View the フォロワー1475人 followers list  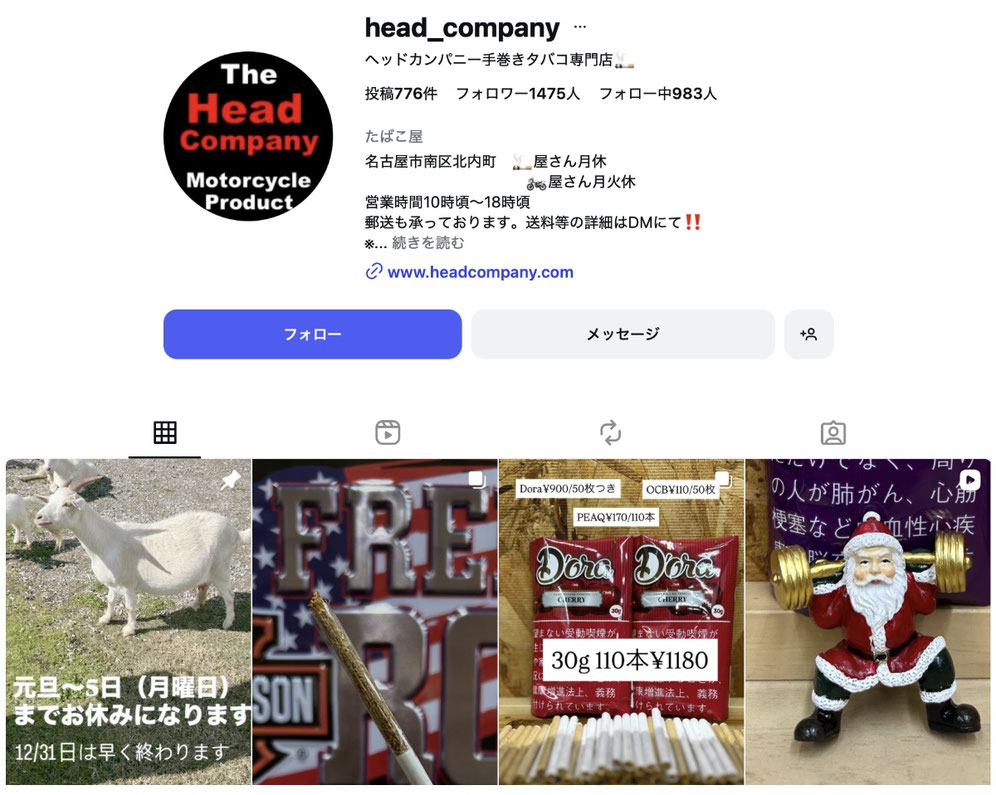point(518,94)
